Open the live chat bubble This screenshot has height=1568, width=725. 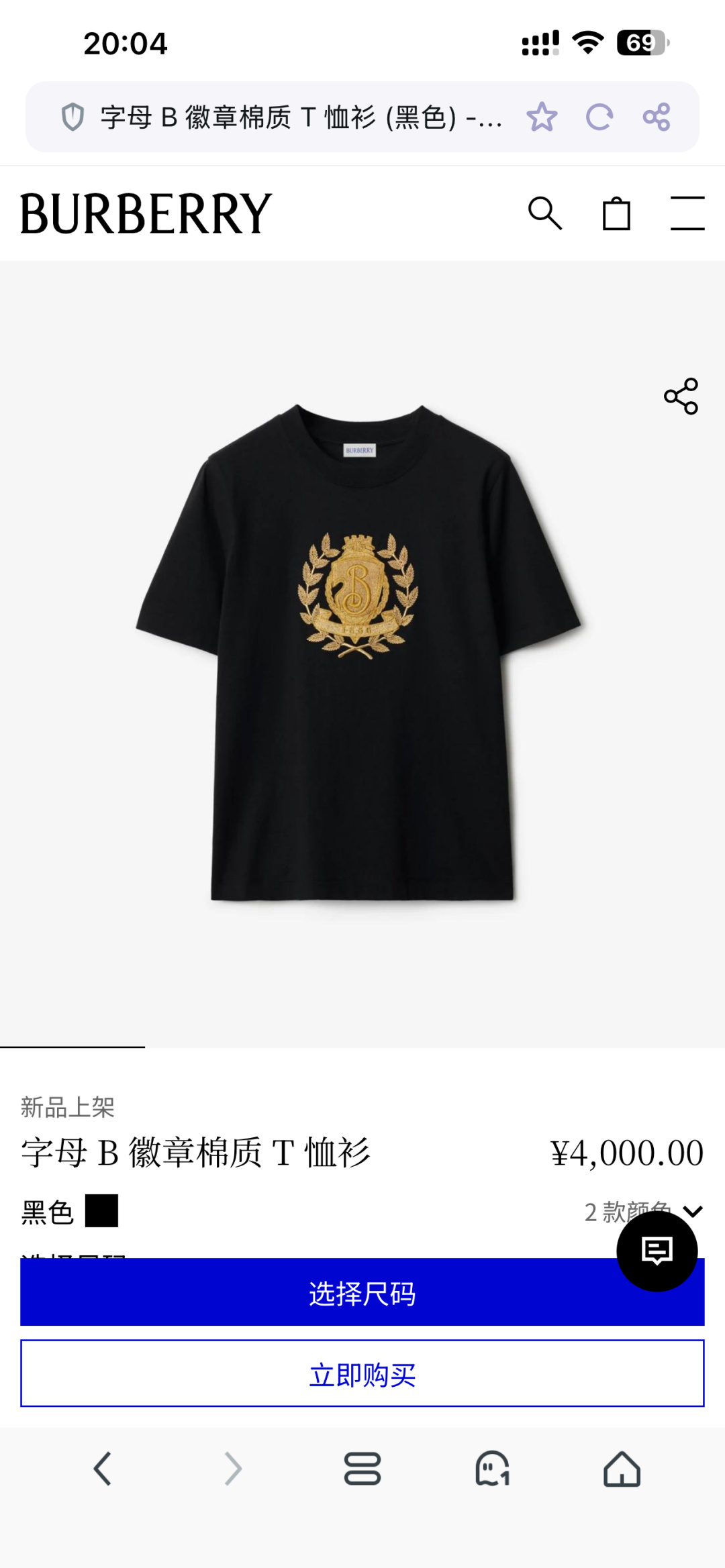tap(657, 1251)
